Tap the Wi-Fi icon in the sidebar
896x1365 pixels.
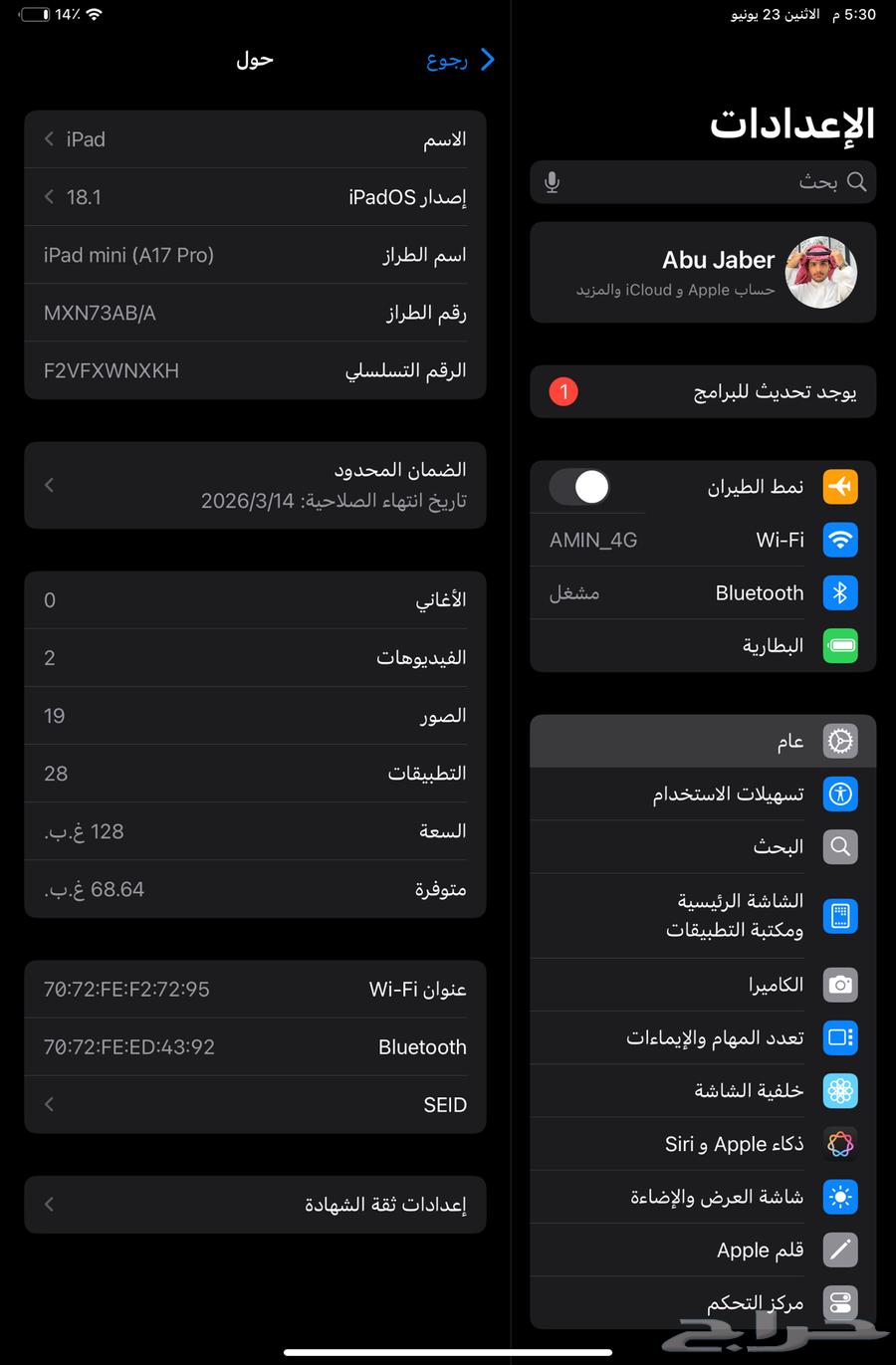coord(840,539)
